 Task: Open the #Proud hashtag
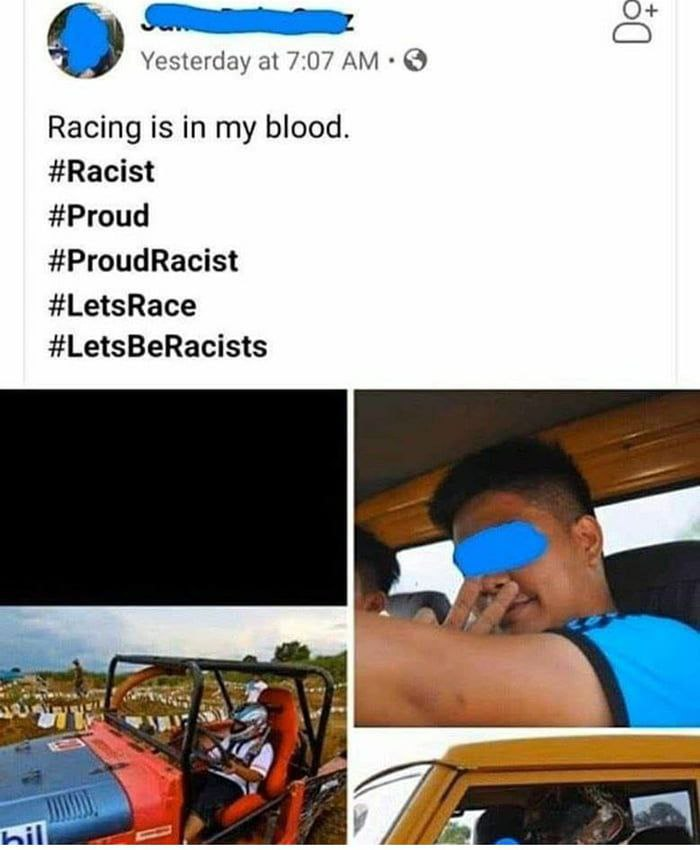[x=98, y=216]
